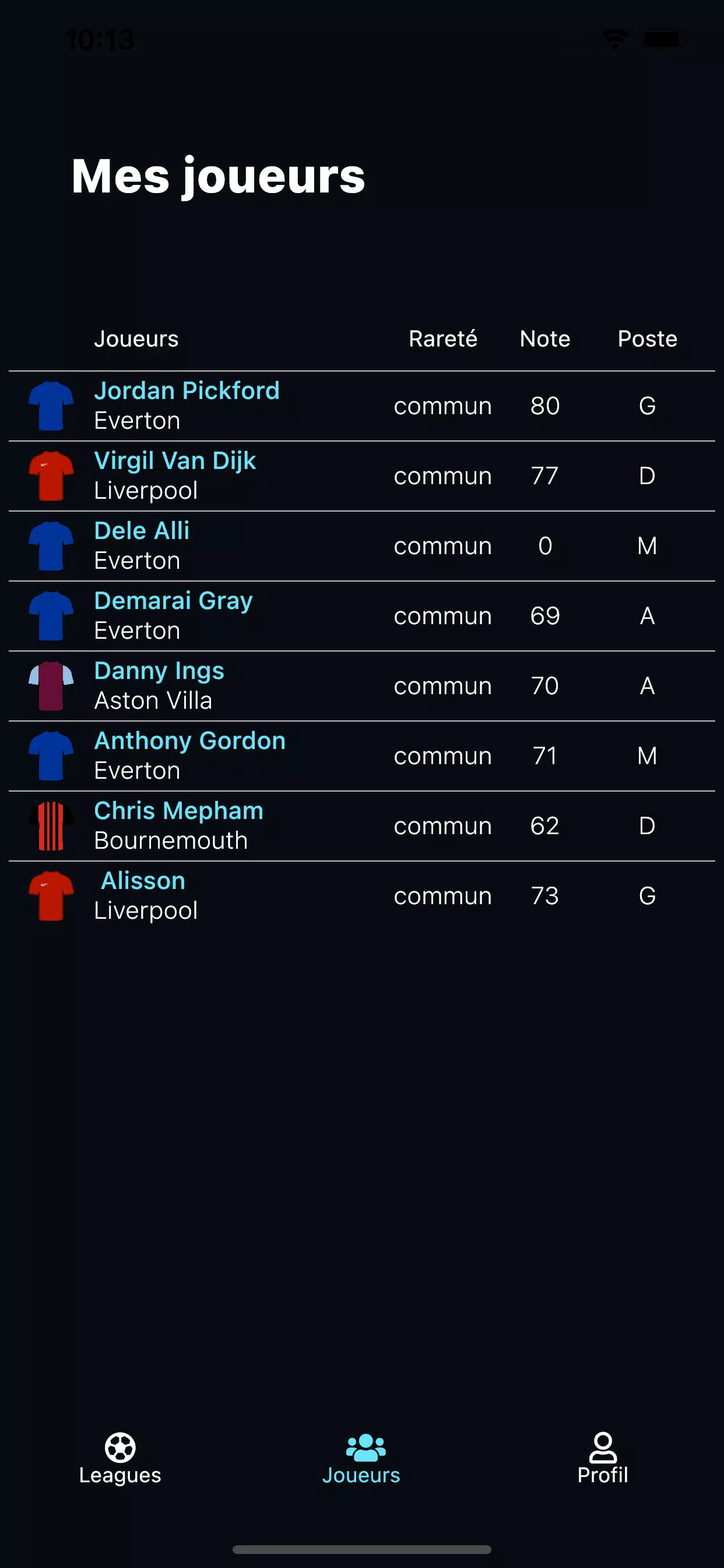The height and width of the screenshot is (1568, 724).
Task: Open the Jordan Pickford player link
Action: (x=187, y=390)
